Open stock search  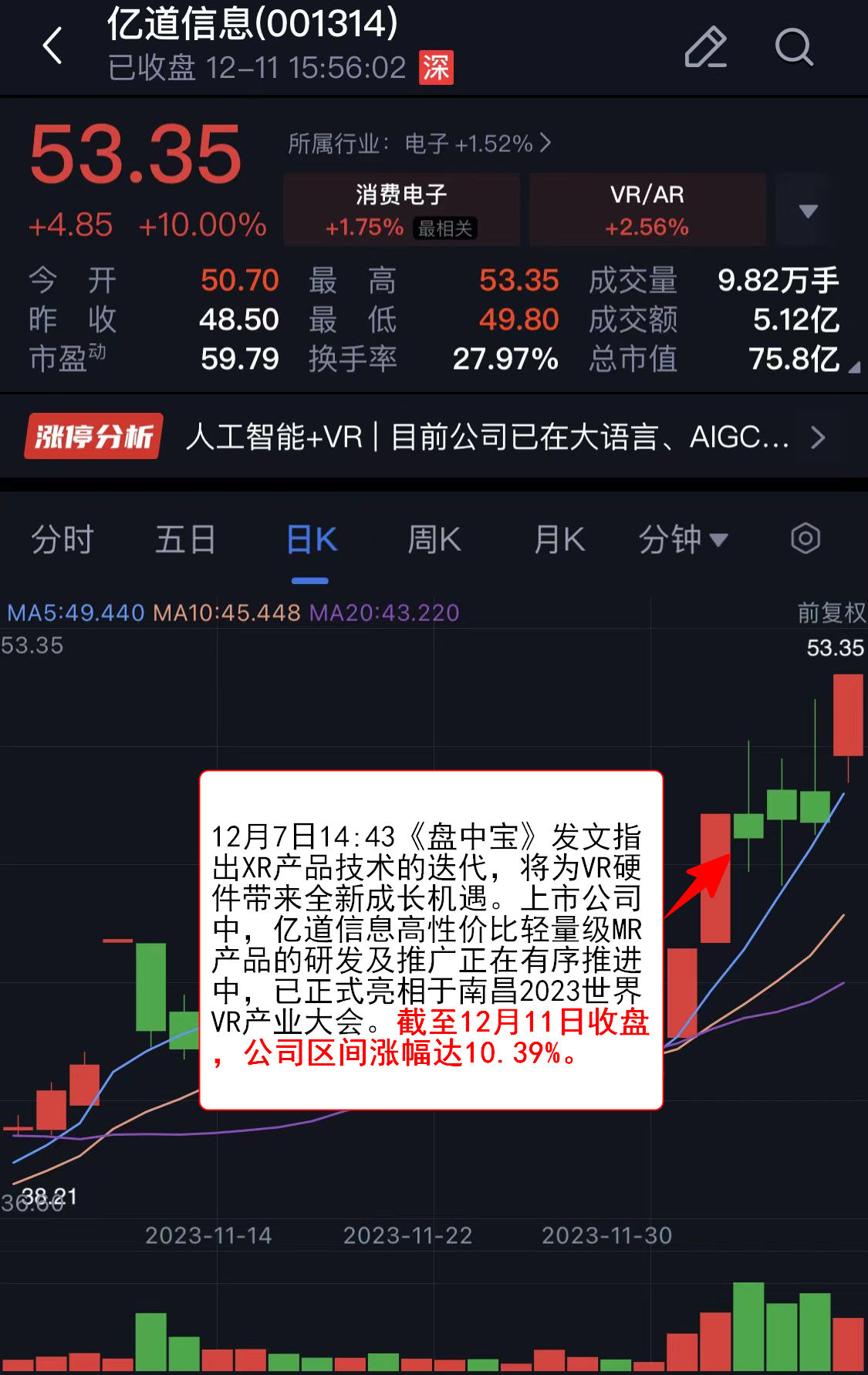tap(793, 46)
